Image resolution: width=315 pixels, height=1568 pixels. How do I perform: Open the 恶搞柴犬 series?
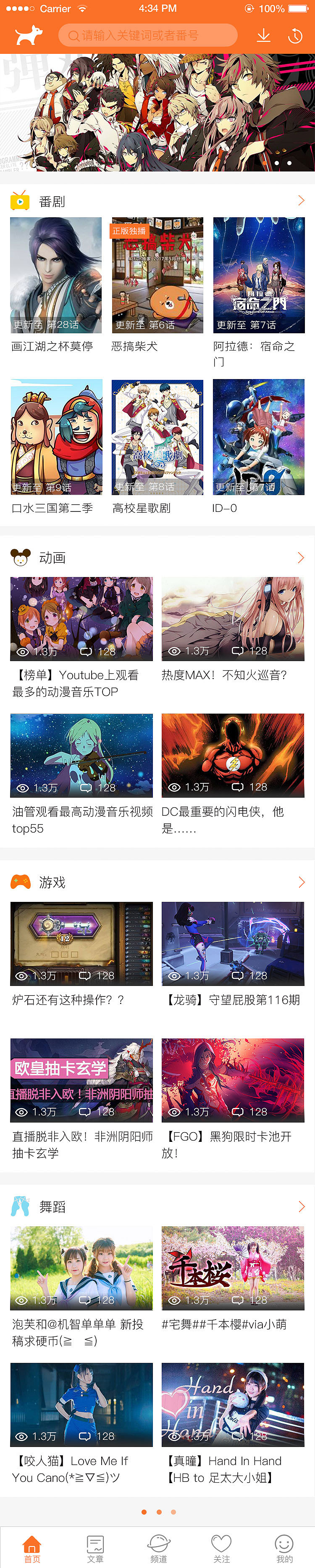pyautogui.click(x=157, y=276)
